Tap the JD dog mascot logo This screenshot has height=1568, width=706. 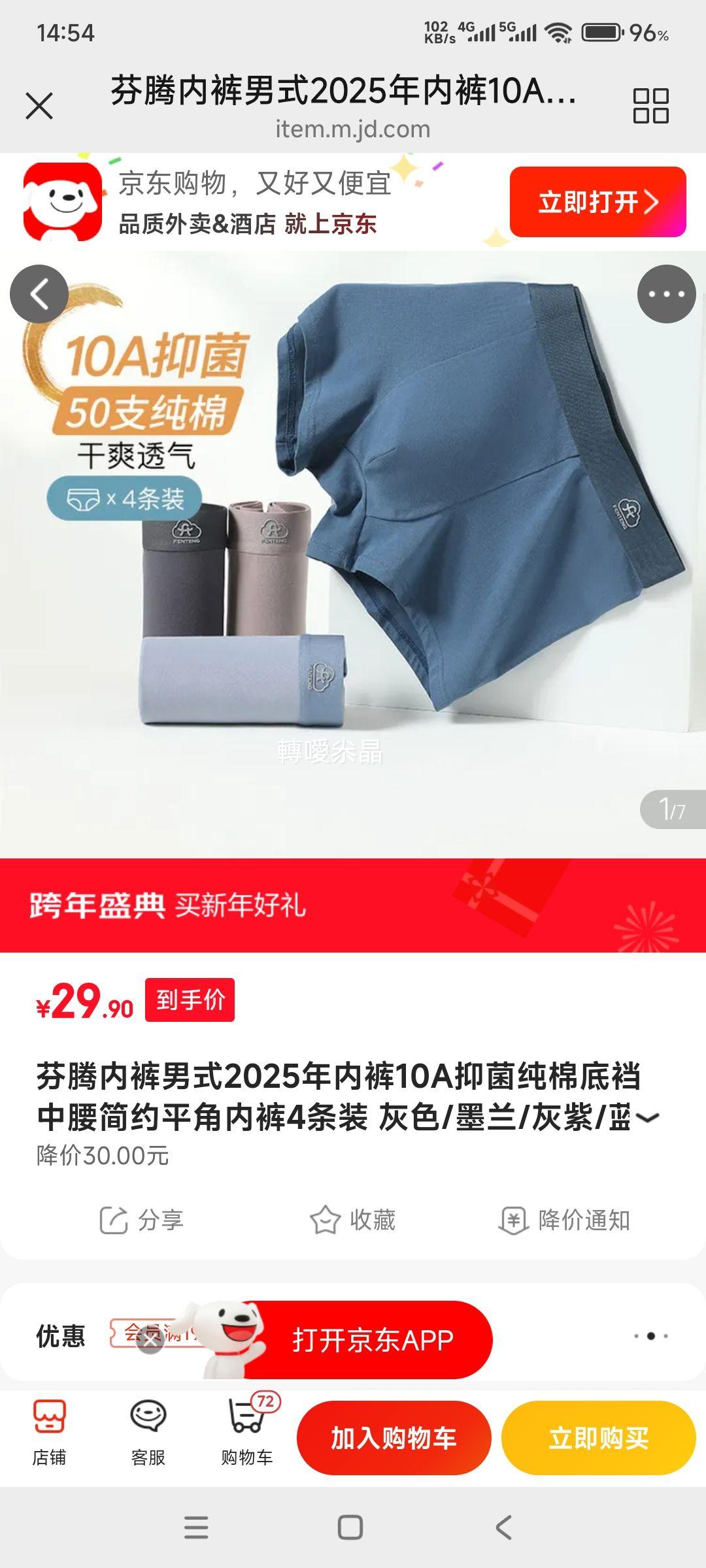click(x=58, y=203)
